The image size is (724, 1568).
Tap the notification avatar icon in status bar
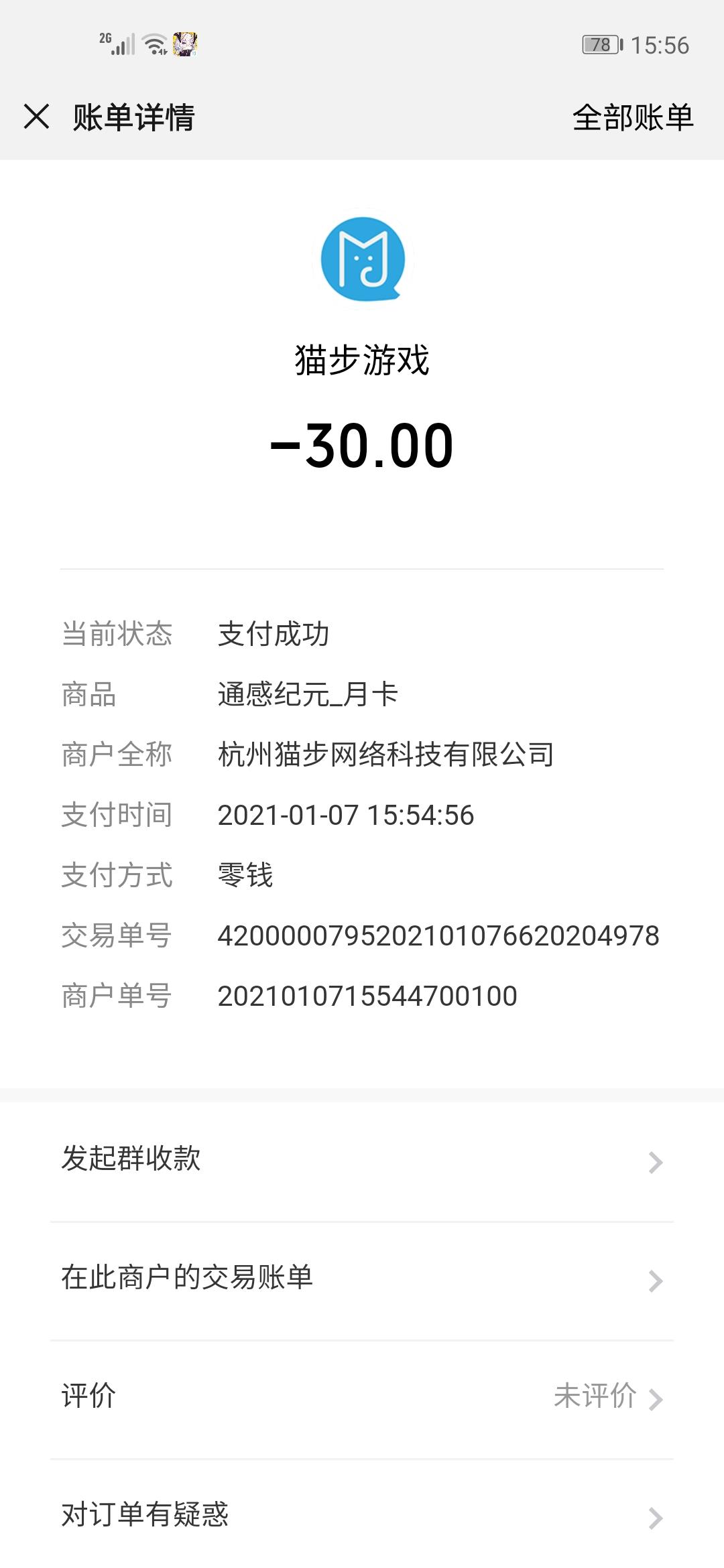point(186,45)
